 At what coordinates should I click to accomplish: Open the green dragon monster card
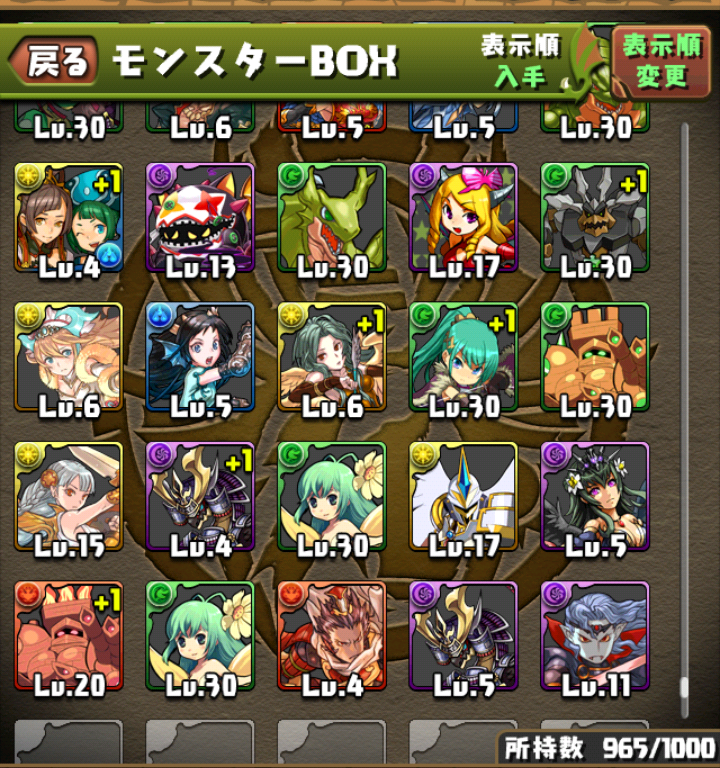point(332,218)
